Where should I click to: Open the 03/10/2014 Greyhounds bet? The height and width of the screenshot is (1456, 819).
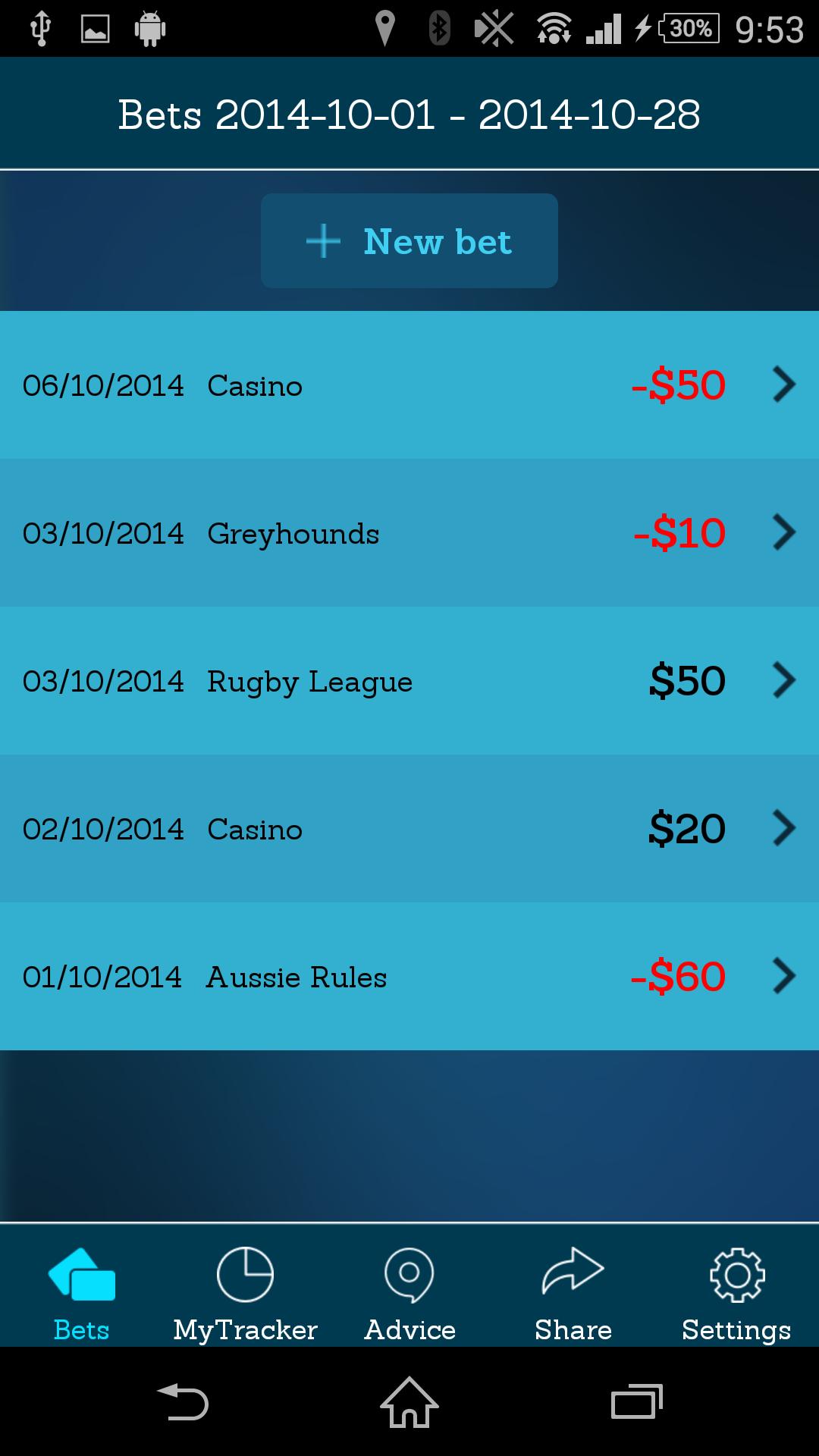point(409,533)
